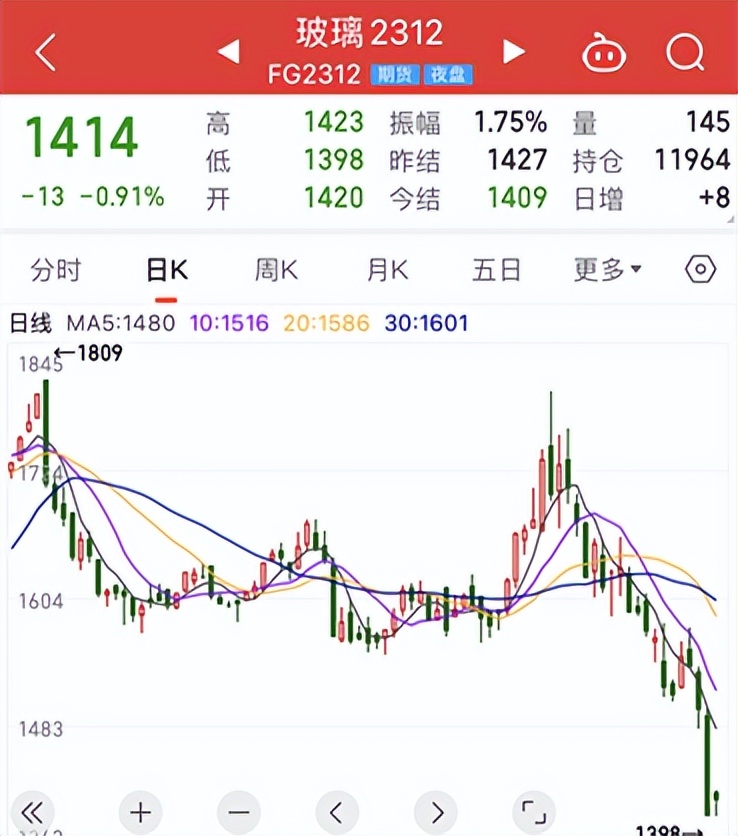Viewport: 738px width, 836px height.
Task: Jump to earliest data with double-left chevron
Action: click(33, 812)
